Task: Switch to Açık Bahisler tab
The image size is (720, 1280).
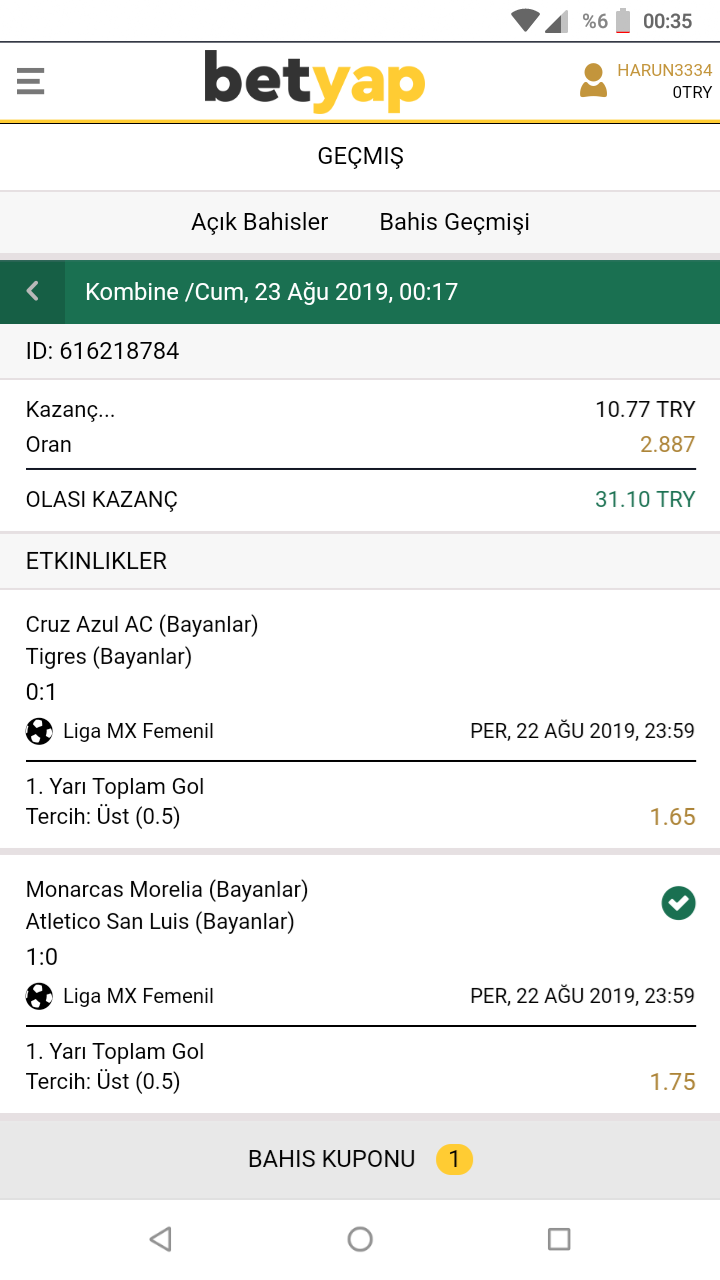Action: 260,222
